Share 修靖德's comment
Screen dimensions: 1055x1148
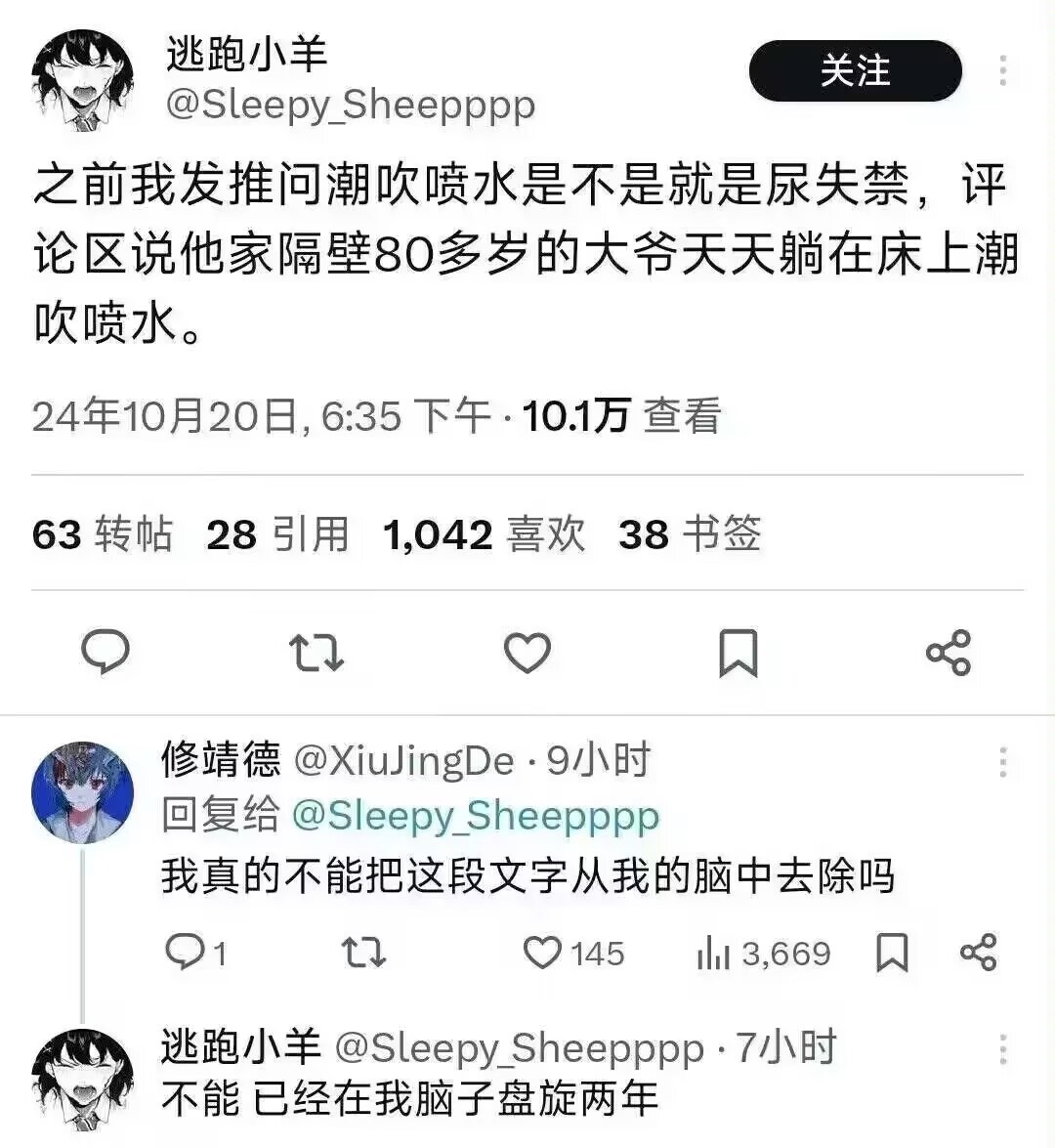click(978, 952)
